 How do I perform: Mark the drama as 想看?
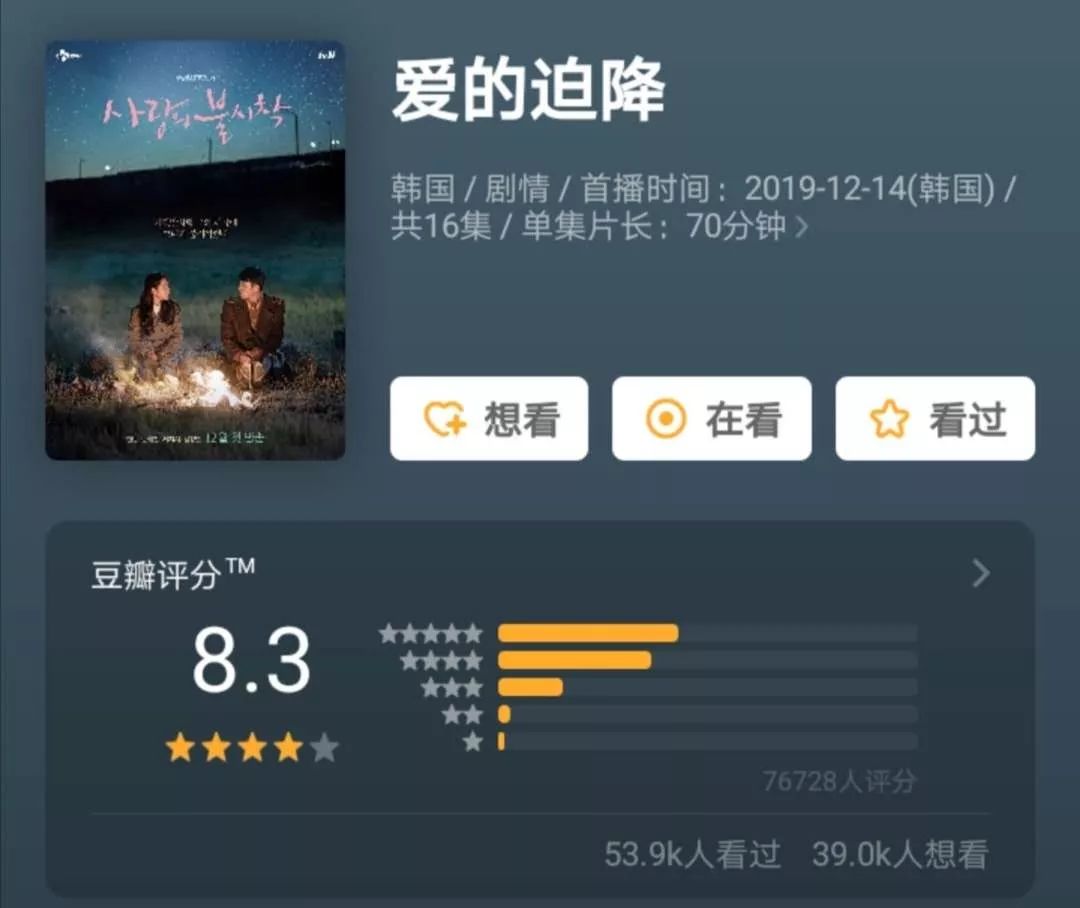tap(489, 419)
